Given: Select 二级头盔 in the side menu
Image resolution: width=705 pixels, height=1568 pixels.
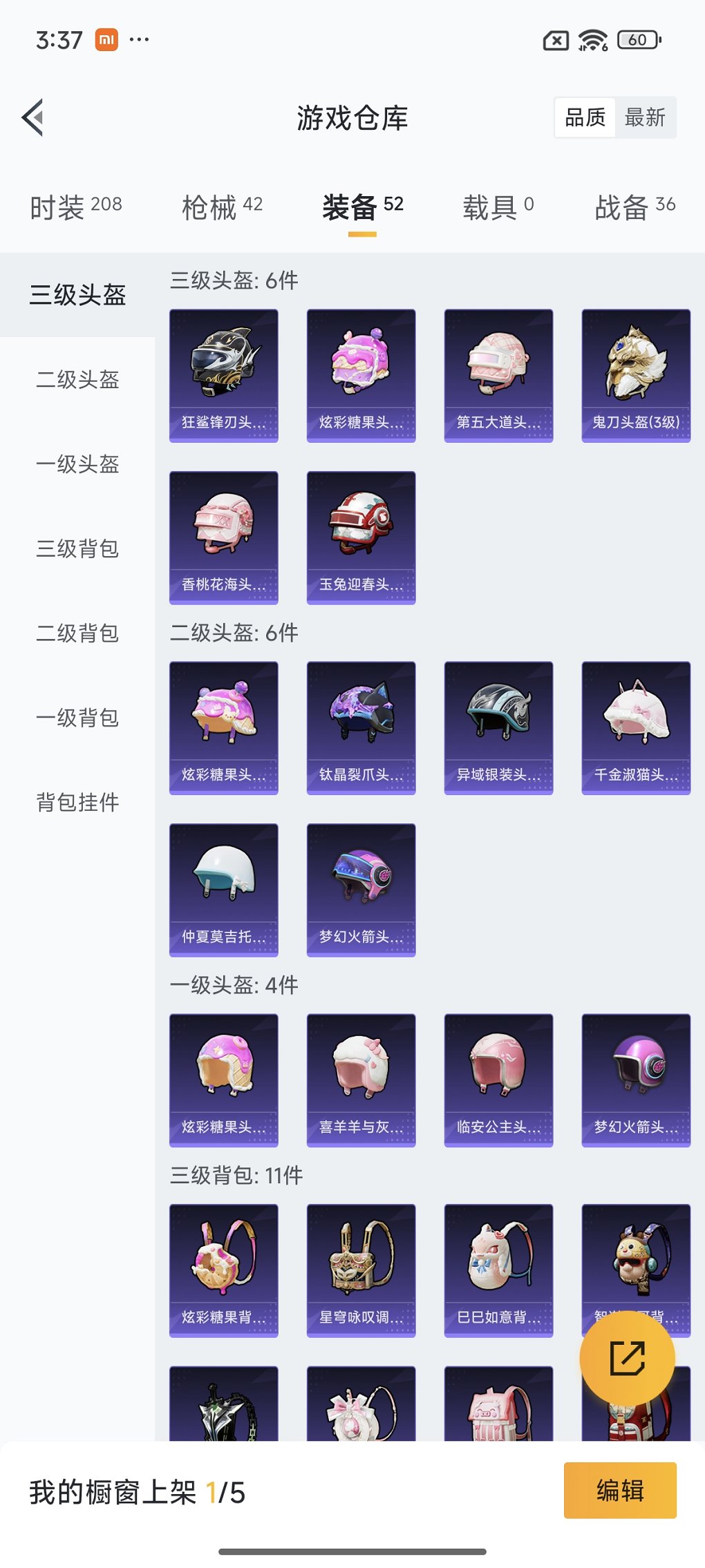Looking at the screenshot, I should tap(77, 379).
